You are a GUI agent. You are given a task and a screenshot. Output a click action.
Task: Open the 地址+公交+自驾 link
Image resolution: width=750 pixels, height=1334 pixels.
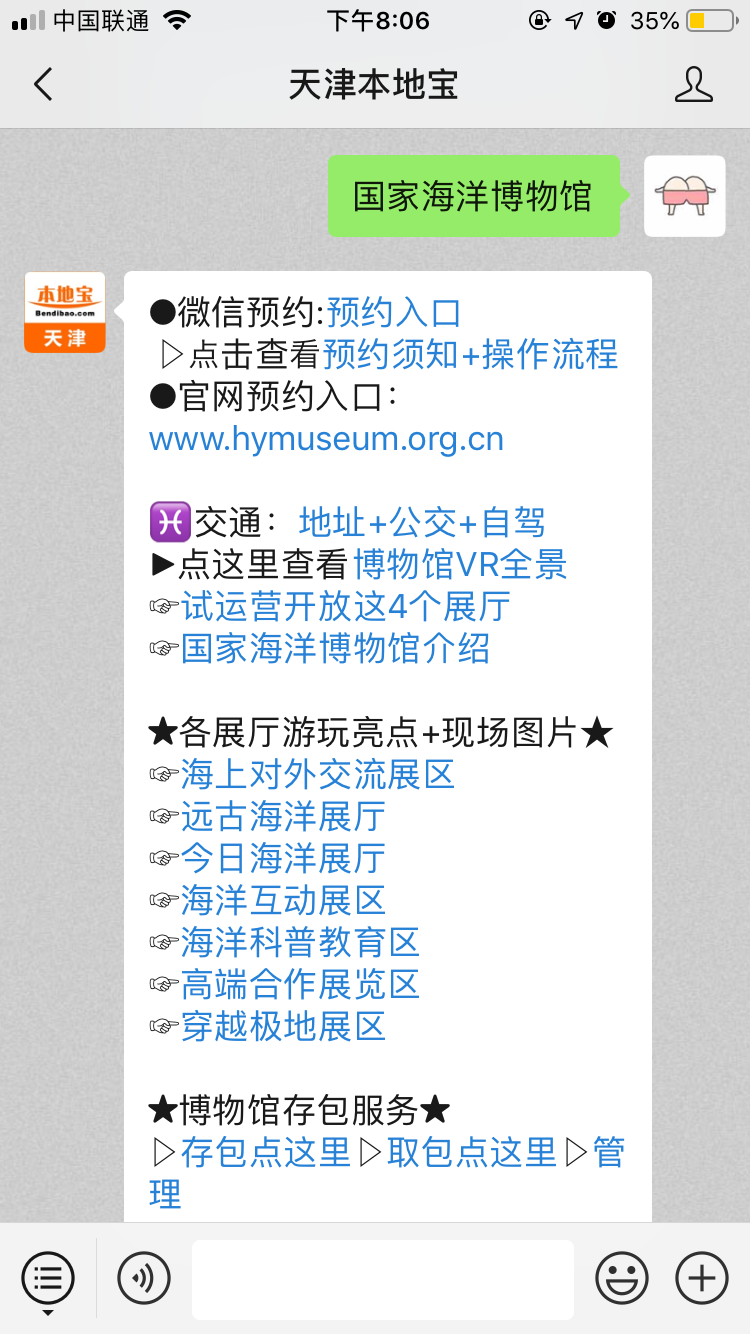(421, 523)
